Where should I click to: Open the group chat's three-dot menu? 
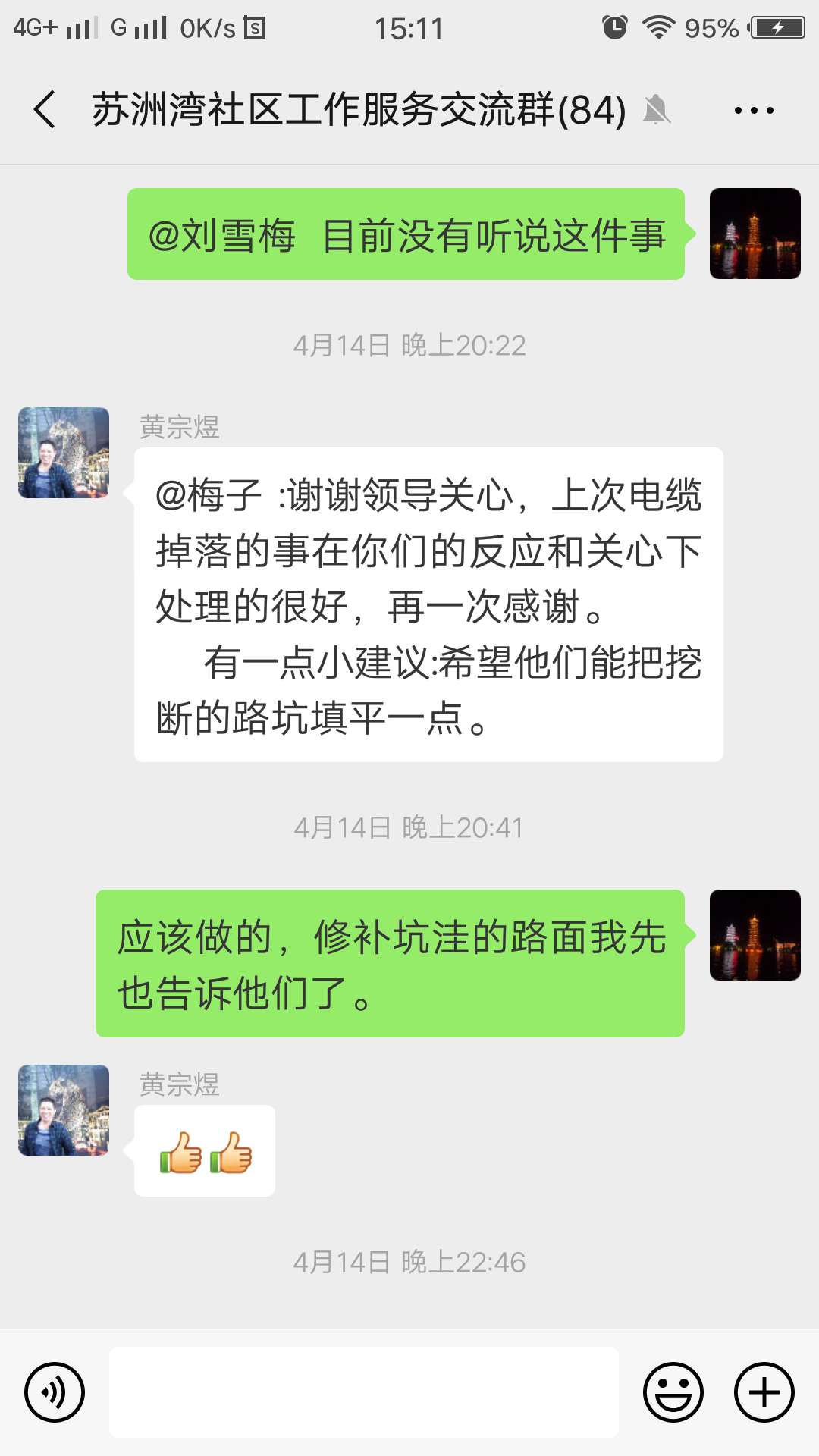[x=754, y=111]
